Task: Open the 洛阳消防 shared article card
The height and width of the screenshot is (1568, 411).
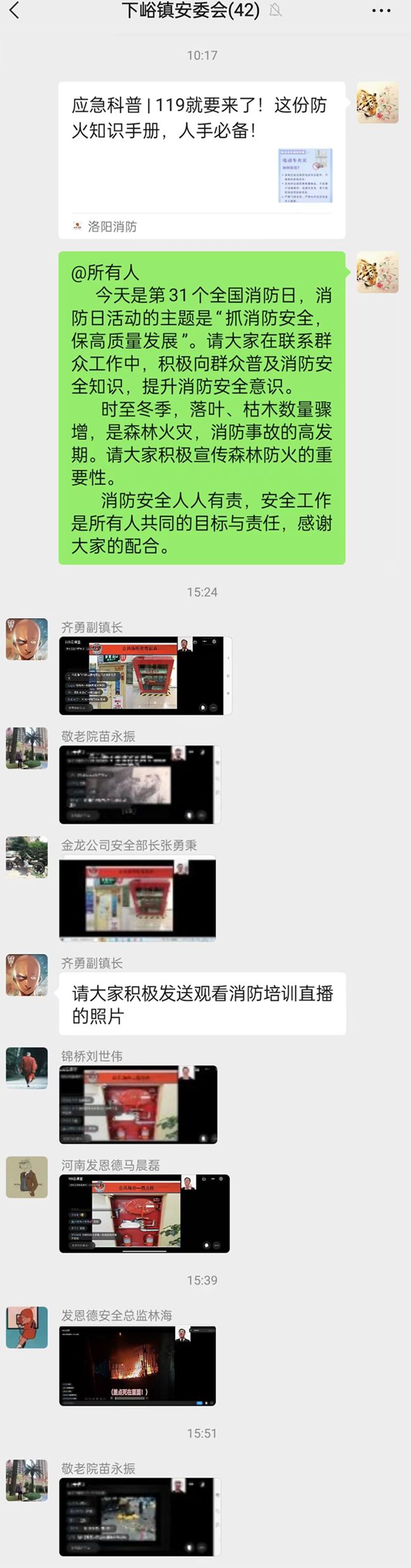Action: point(202,159)
